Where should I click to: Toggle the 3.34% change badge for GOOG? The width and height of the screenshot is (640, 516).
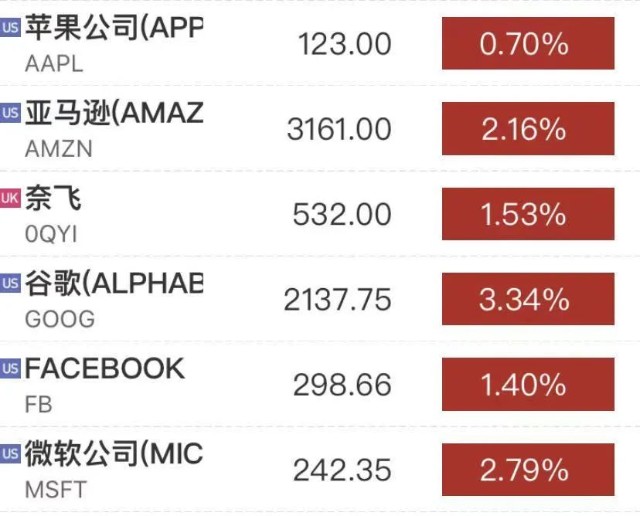527,299
